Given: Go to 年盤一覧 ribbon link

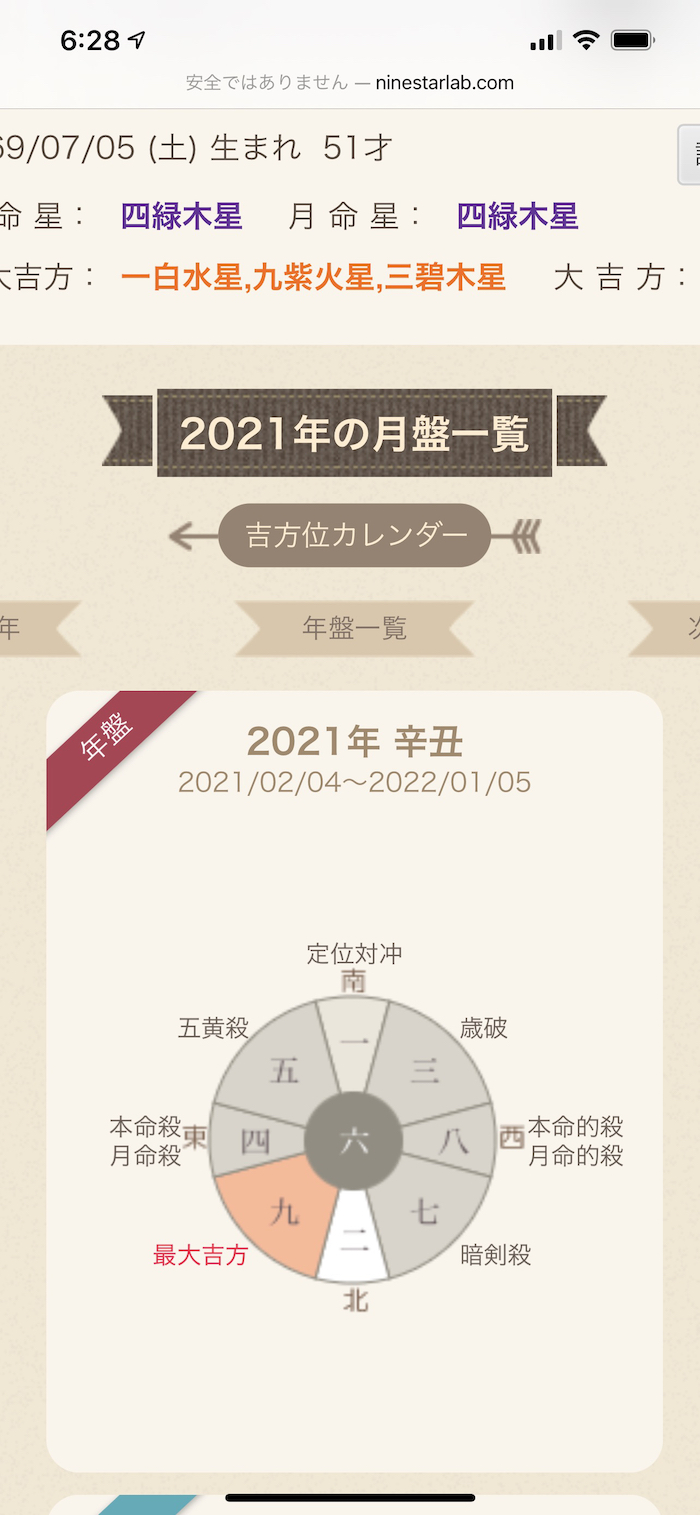Looking at the screenshot, I should coord(354,629).
